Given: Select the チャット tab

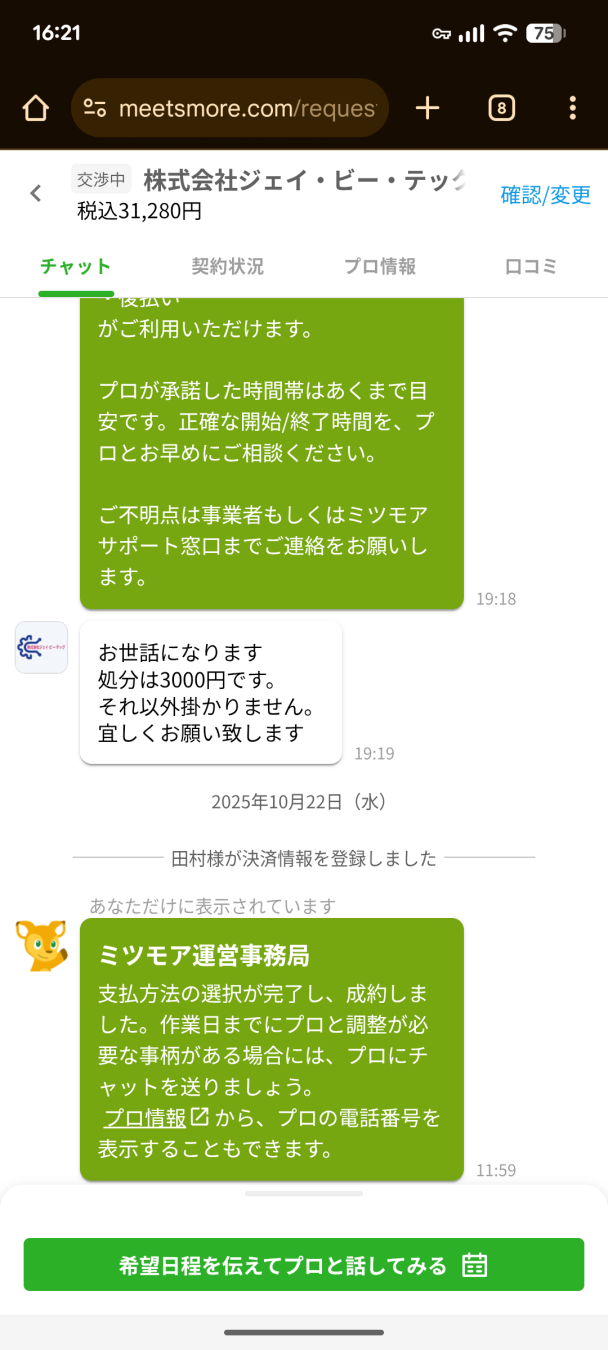Looking at the screenshot, I should (76, 267).
